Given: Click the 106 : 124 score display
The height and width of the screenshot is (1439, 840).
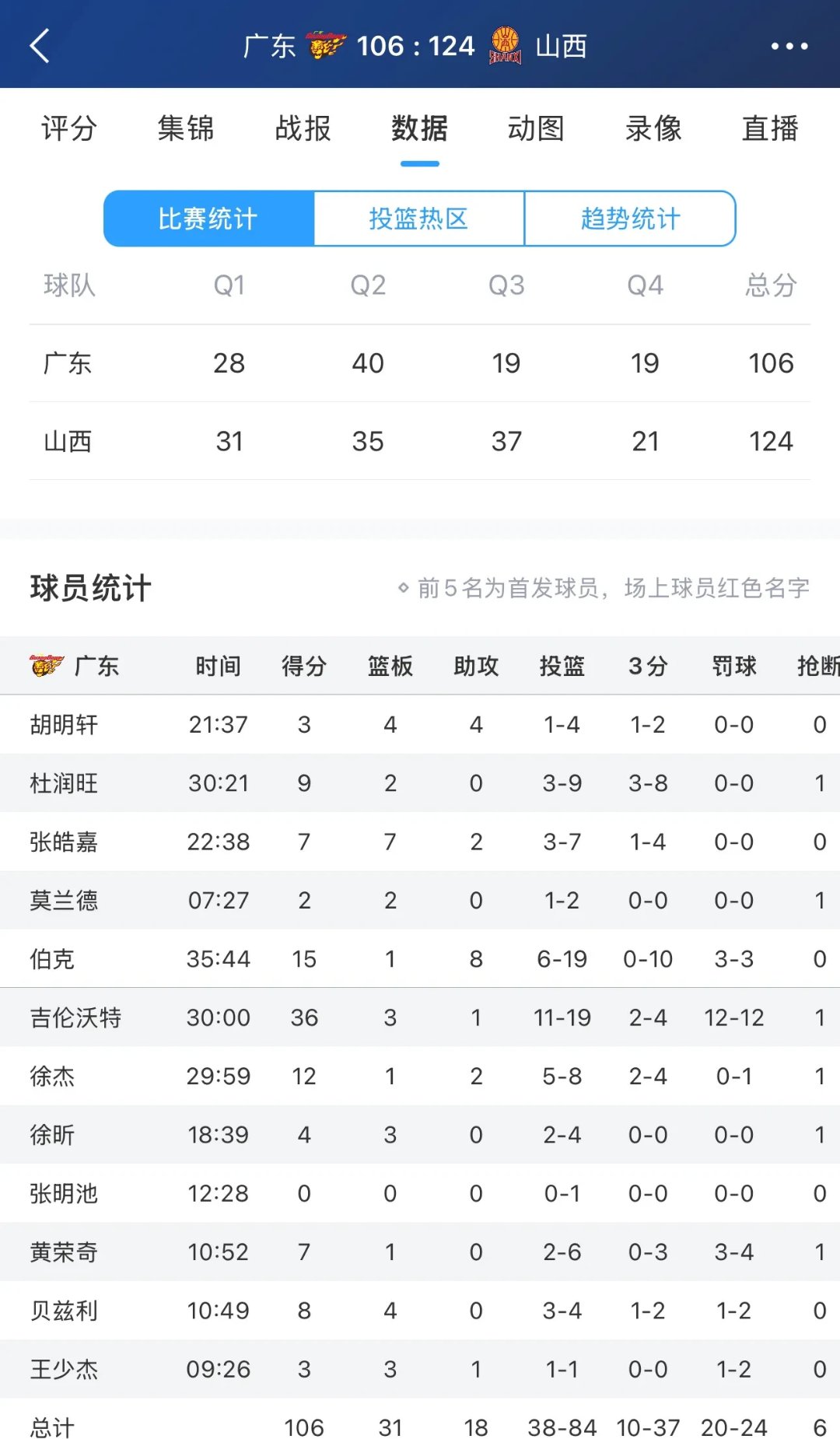Looking at the screenshot, I should (415, 45).
